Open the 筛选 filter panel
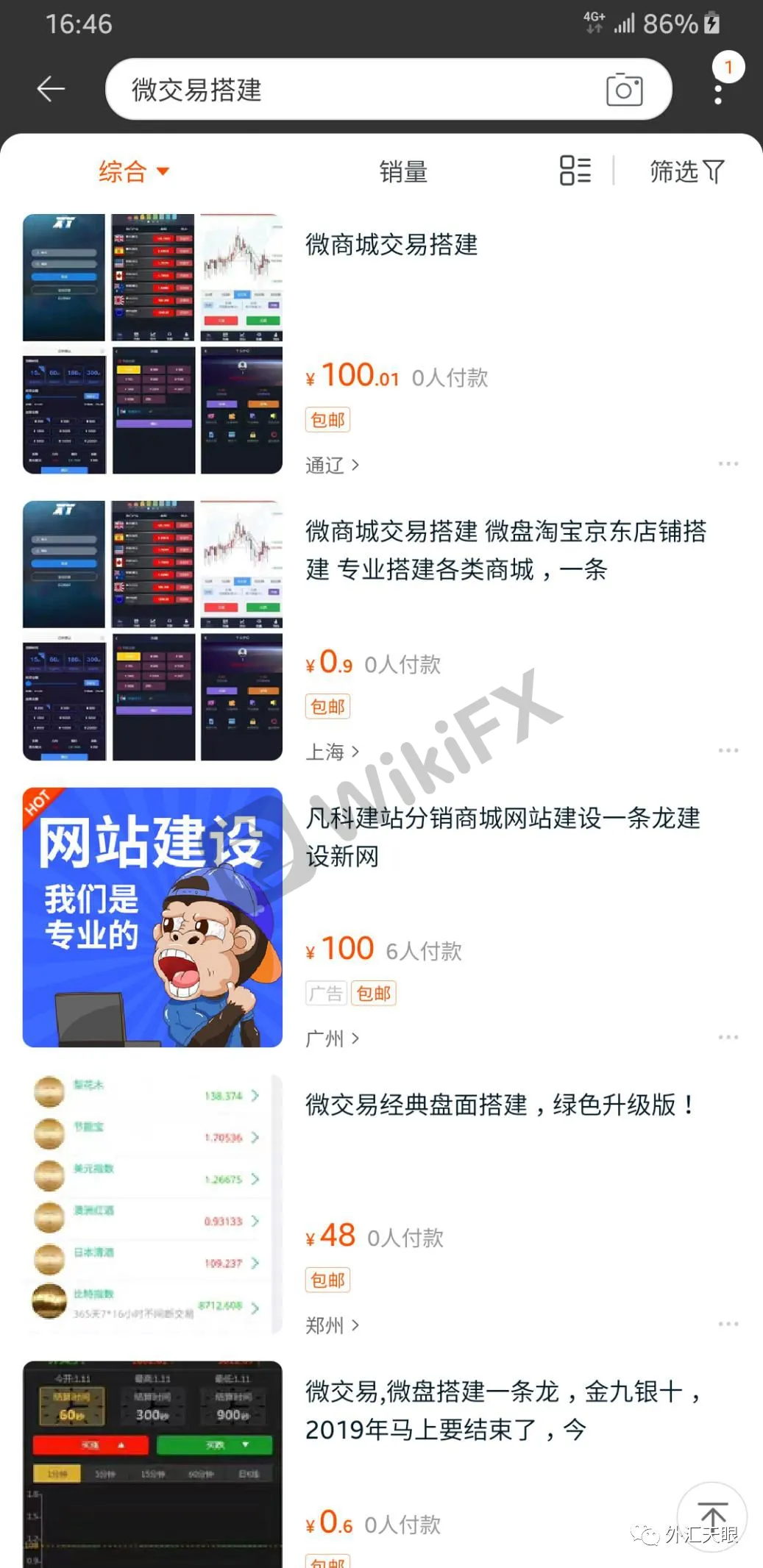This screenshot has width=763, height=1568. coord(686,171)
